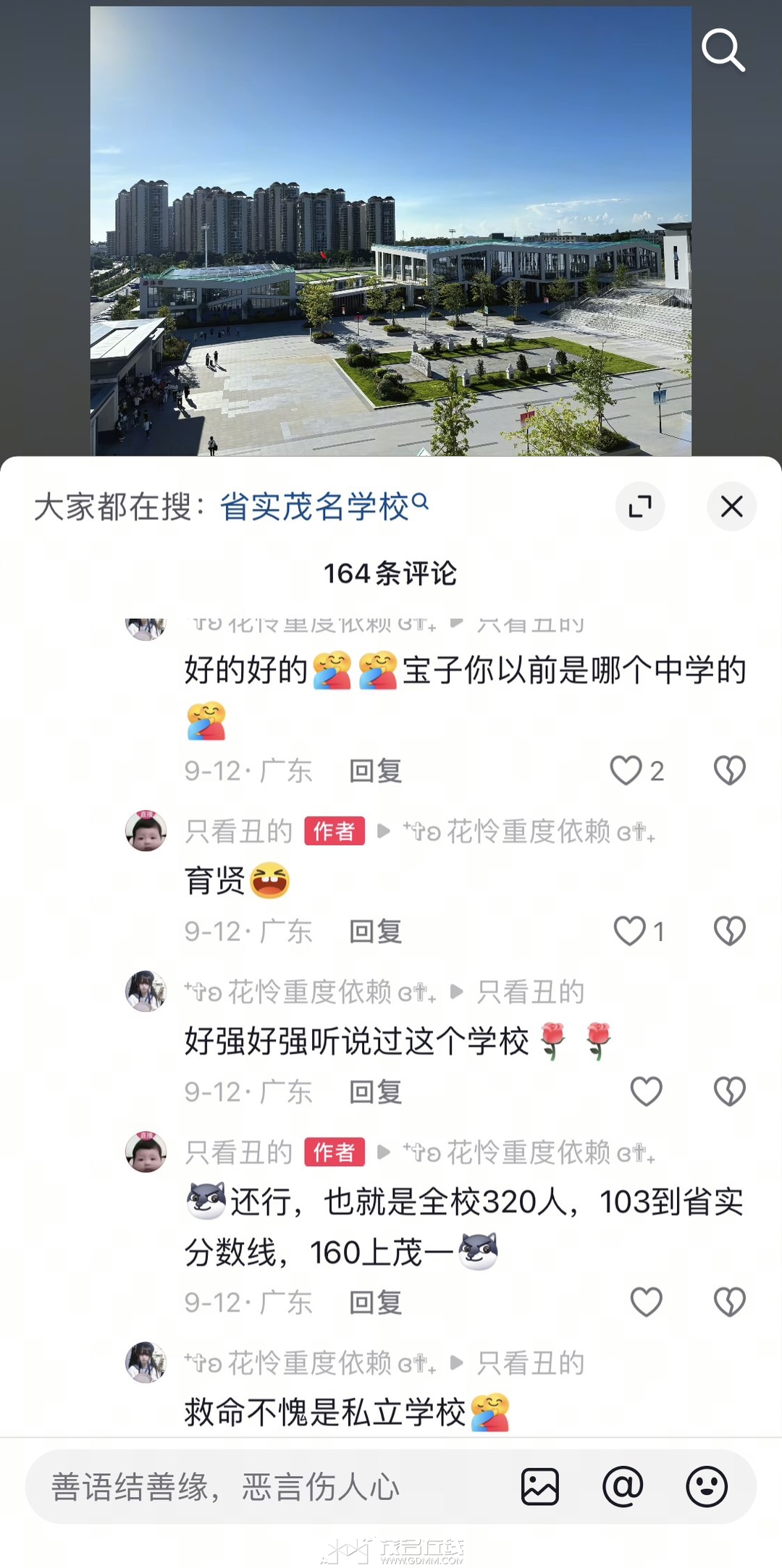Dislike the comment asking 宝子你以前是哪个中学的
The image size is (782, 1568).
pyautogui.click(x=729, y=770)
